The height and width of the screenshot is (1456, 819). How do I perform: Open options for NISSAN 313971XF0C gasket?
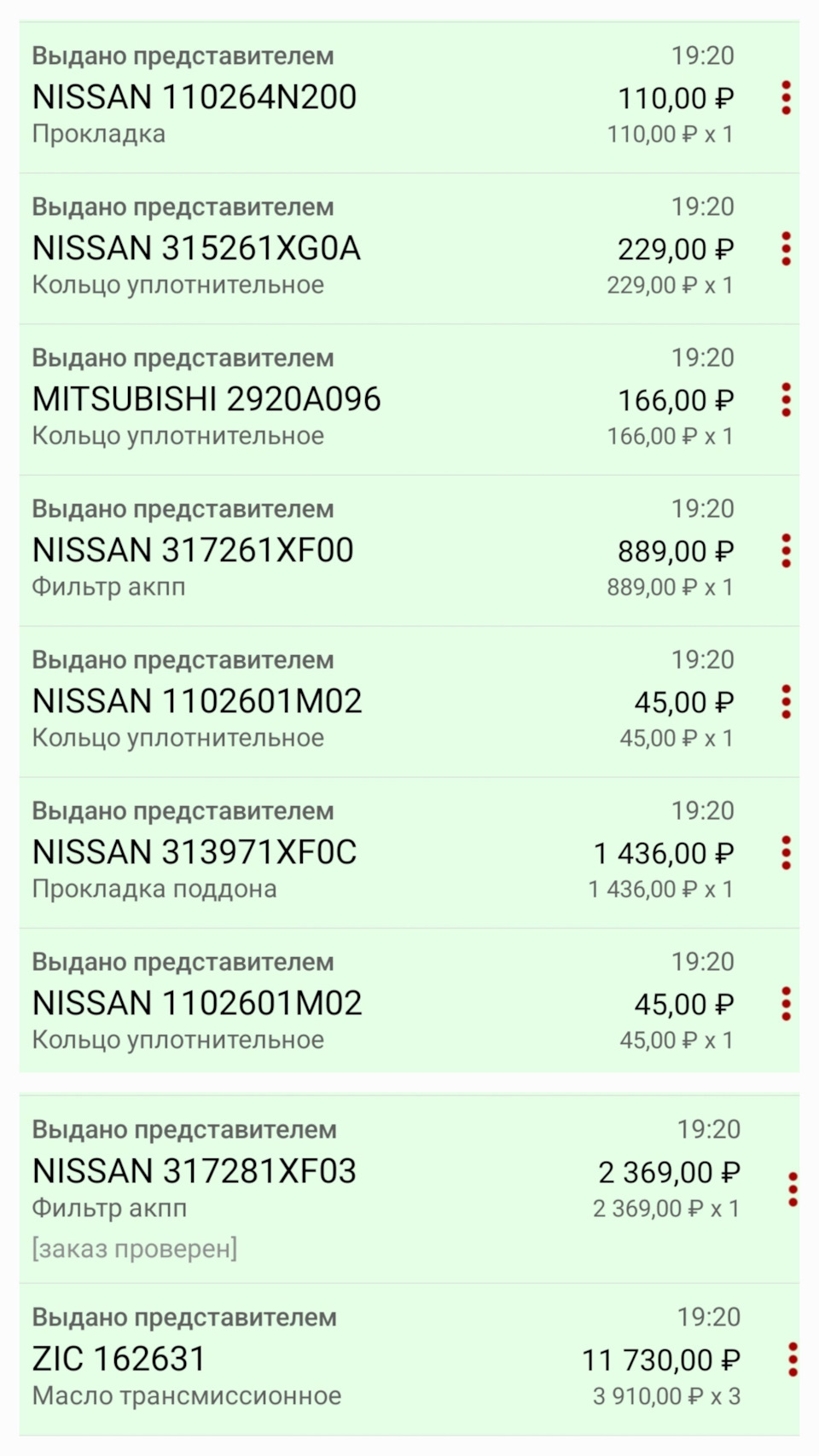787,852
